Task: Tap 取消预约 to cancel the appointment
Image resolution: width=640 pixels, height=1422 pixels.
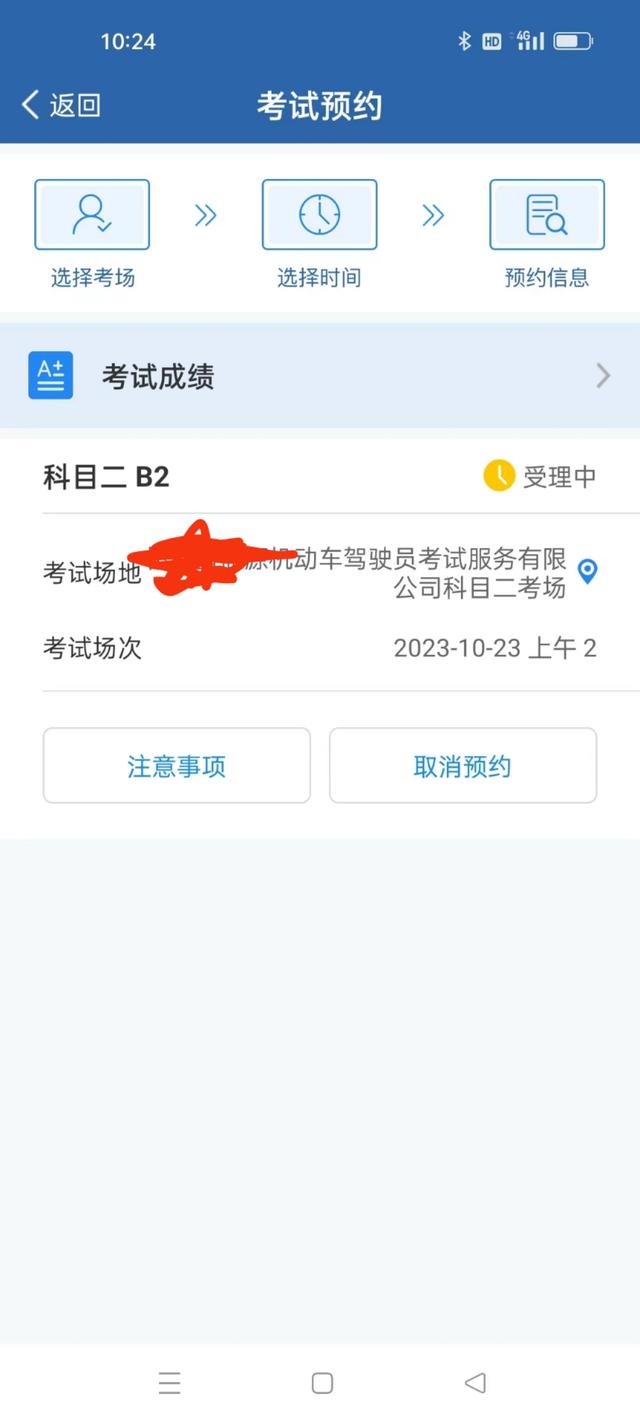Action: [x=463, y=766]
